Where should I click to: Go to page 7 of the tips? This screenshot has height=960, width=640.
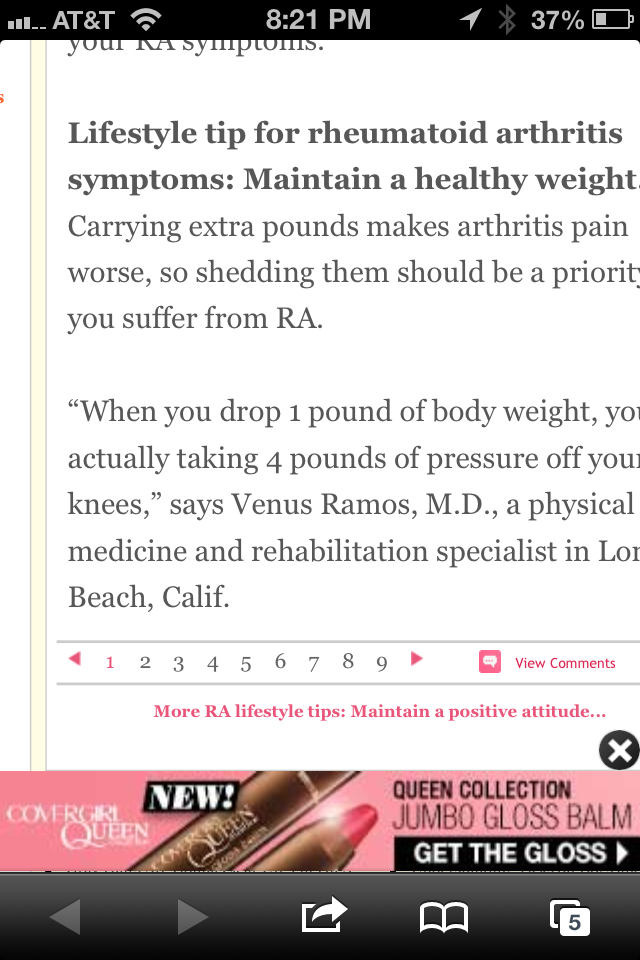coord(313,663)
